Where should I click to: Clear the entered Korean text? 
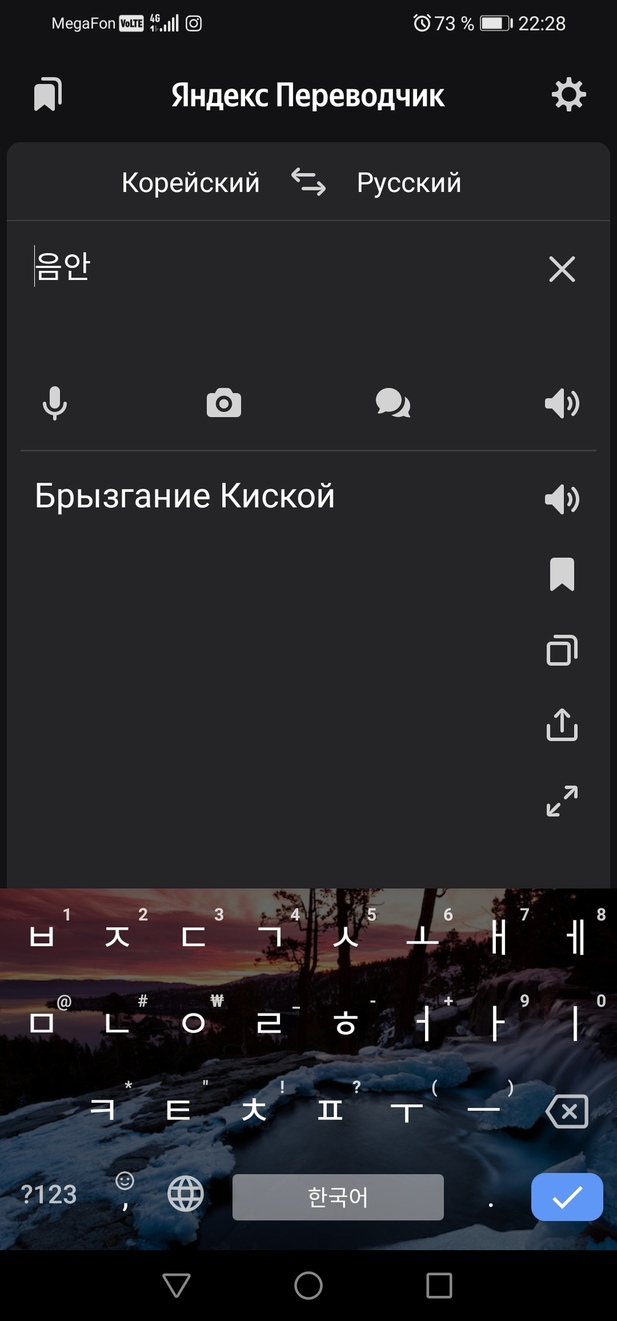pyautogui.click(x=562, y=269)
